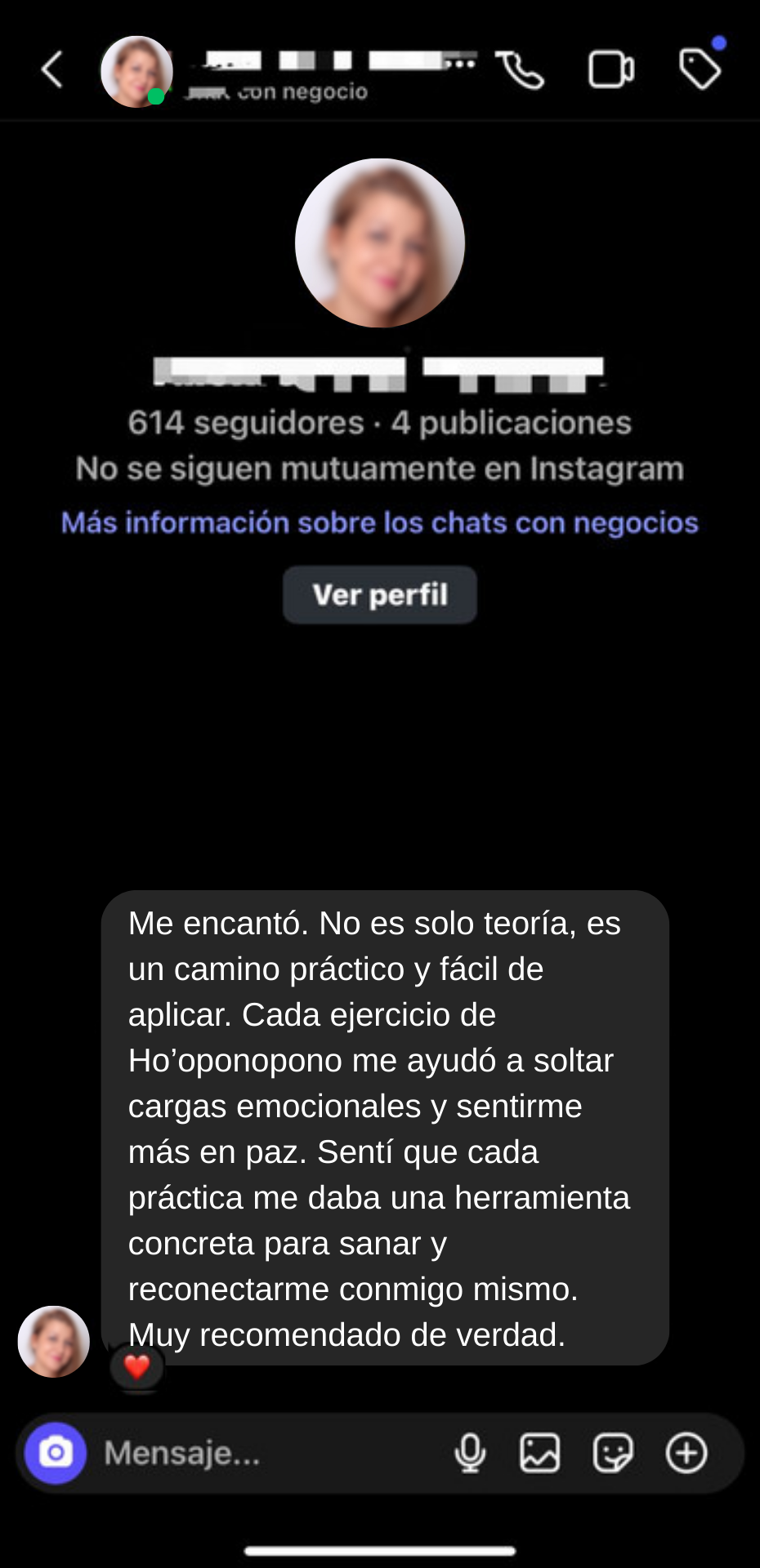Tap the Ver perfil button
Image resolution: width=760 pixels, height=1568 pixels.
click(x=380, y=595)
